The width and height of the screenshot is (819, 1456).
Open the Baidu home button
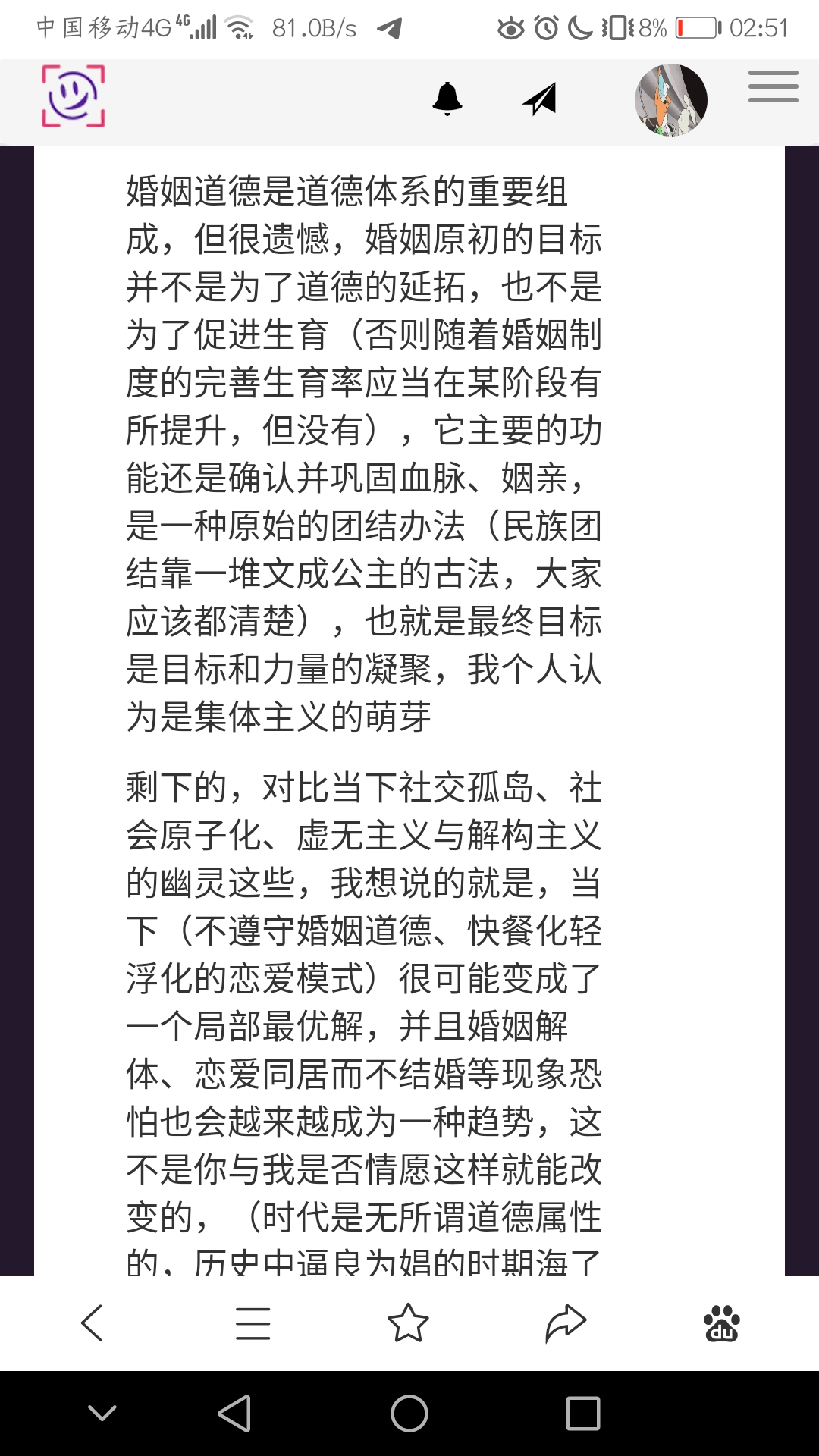pyautogui.click(x=721, y=1323)
